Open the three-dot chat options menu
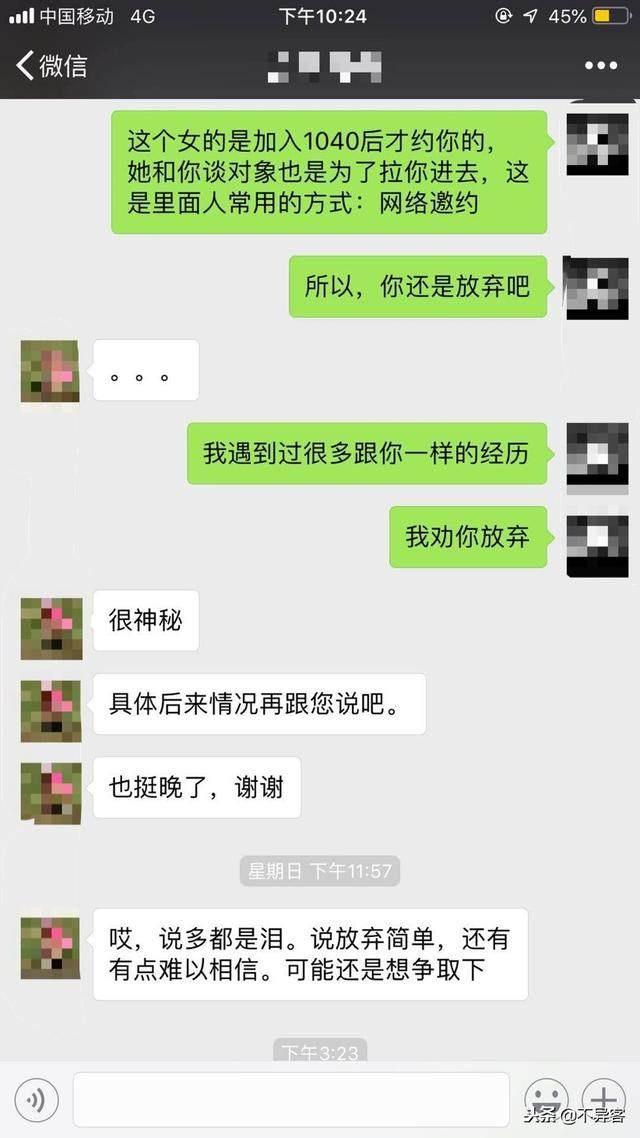640x1138 pixels. click(x=600, y=66)
